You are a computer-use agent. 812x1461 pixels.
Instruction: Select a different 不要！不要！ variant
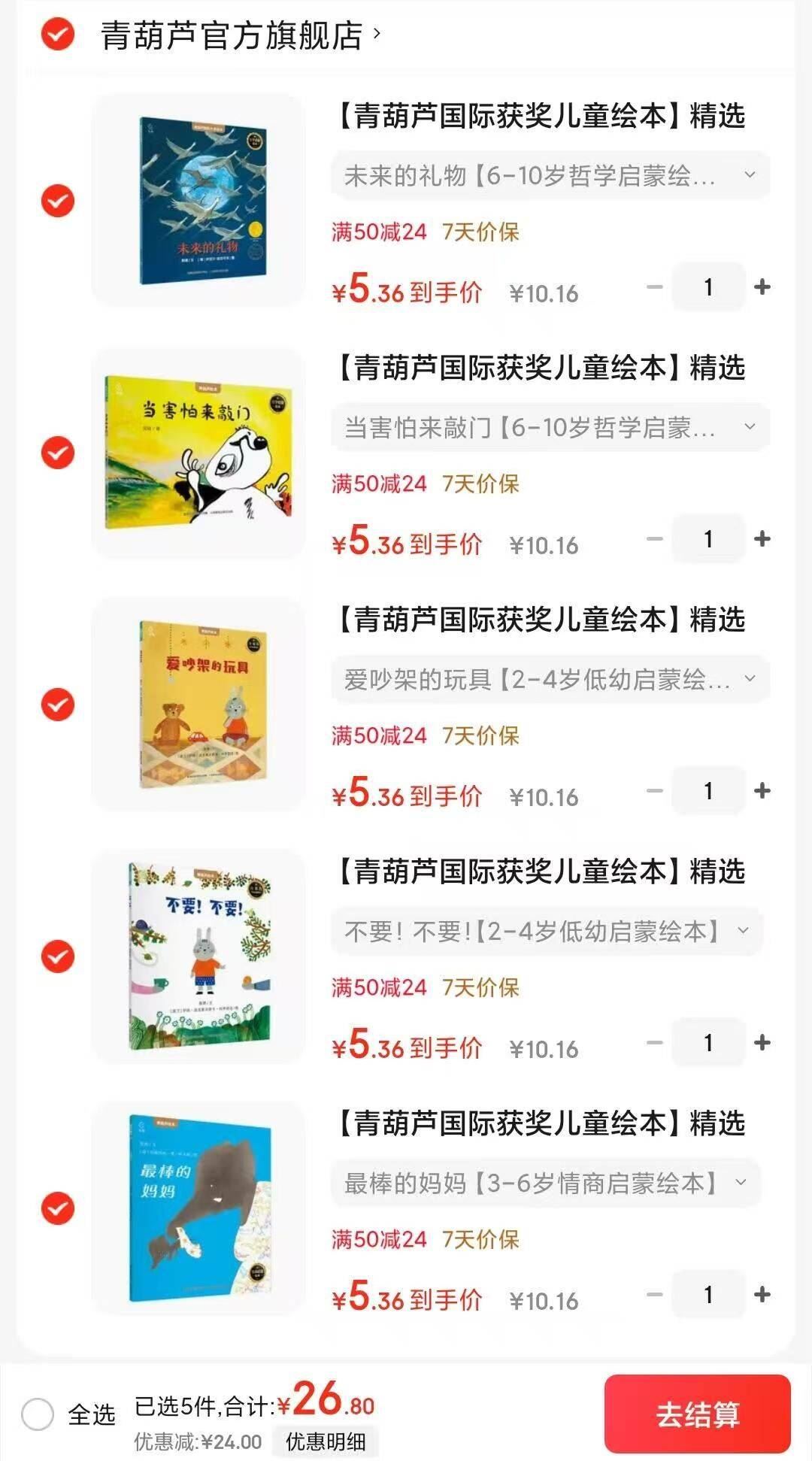(547, 932)
